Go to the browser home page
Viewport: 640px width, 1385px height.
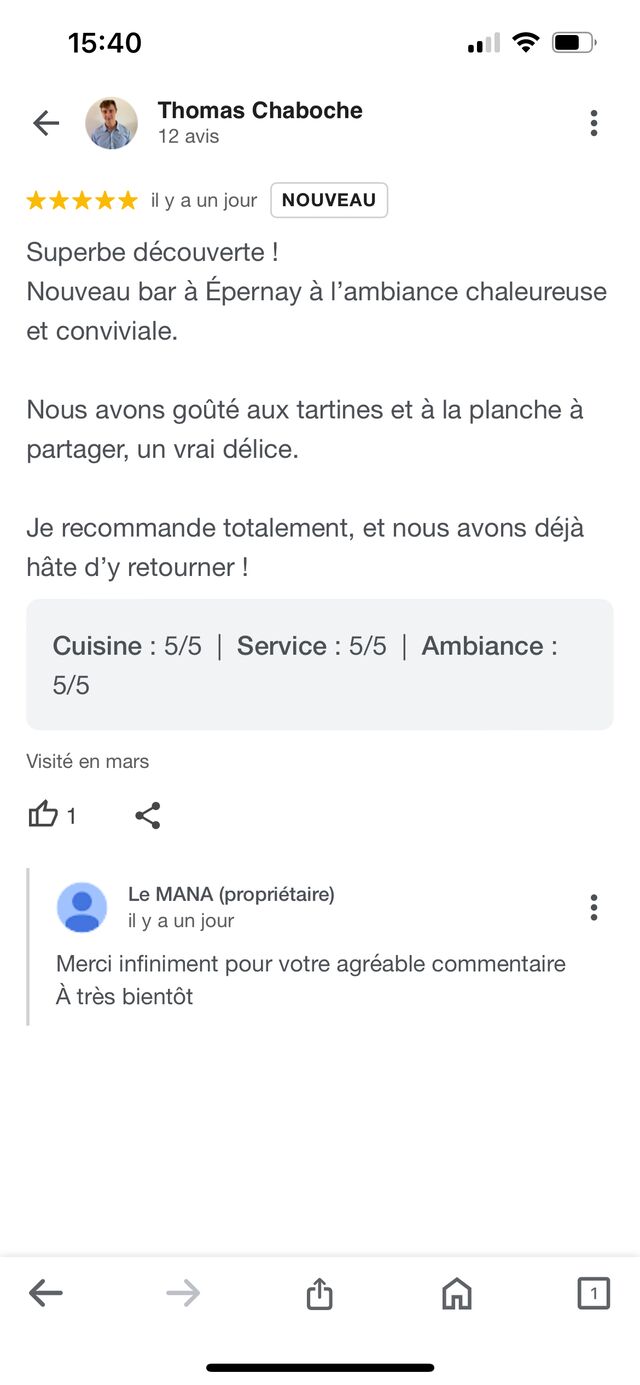click(x=456, y=1294)
